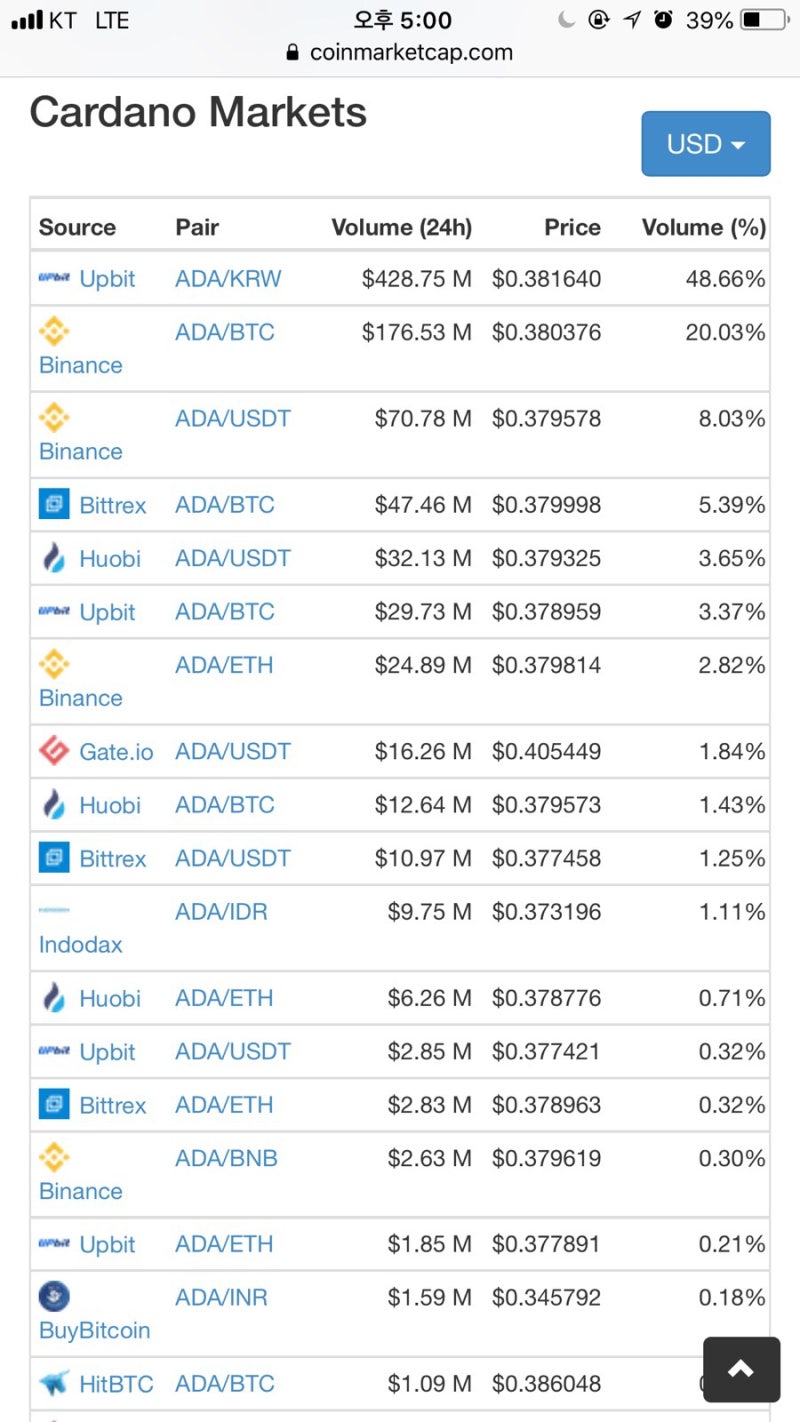Image resolution: width=800 pixels, height=1422 pixels.
Task: Open the ADA/USDT pair in Gate.io row
Action: (233, 752)
